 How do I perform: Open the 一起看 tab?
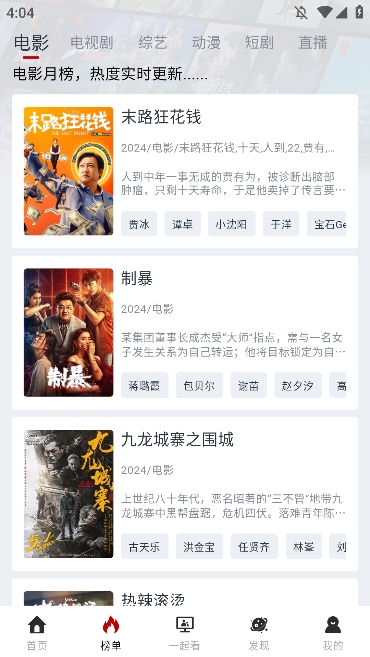tap(185, 633)
